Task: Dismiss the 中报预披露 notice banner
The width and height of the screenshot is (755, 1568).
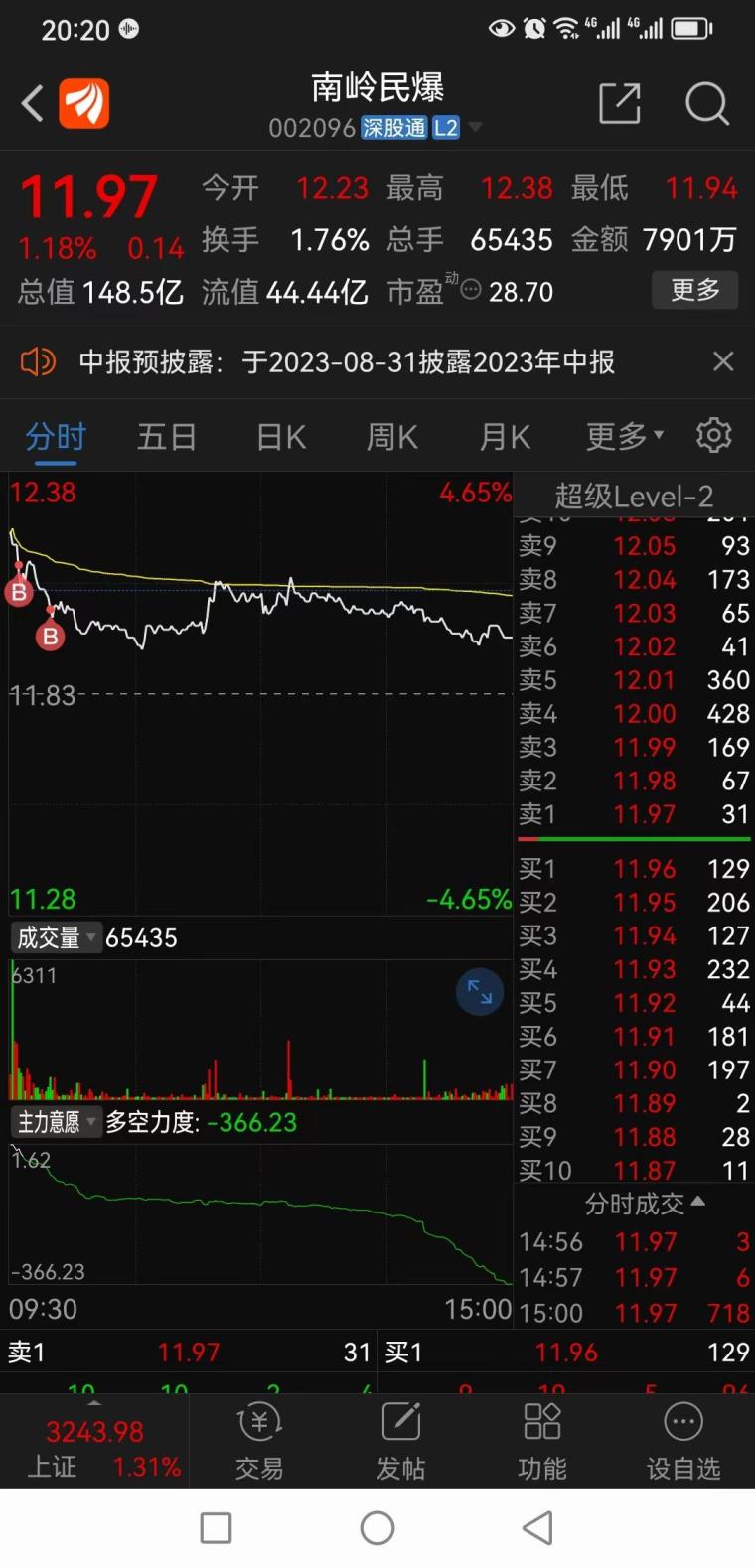Action: click(x=723, y=361)
